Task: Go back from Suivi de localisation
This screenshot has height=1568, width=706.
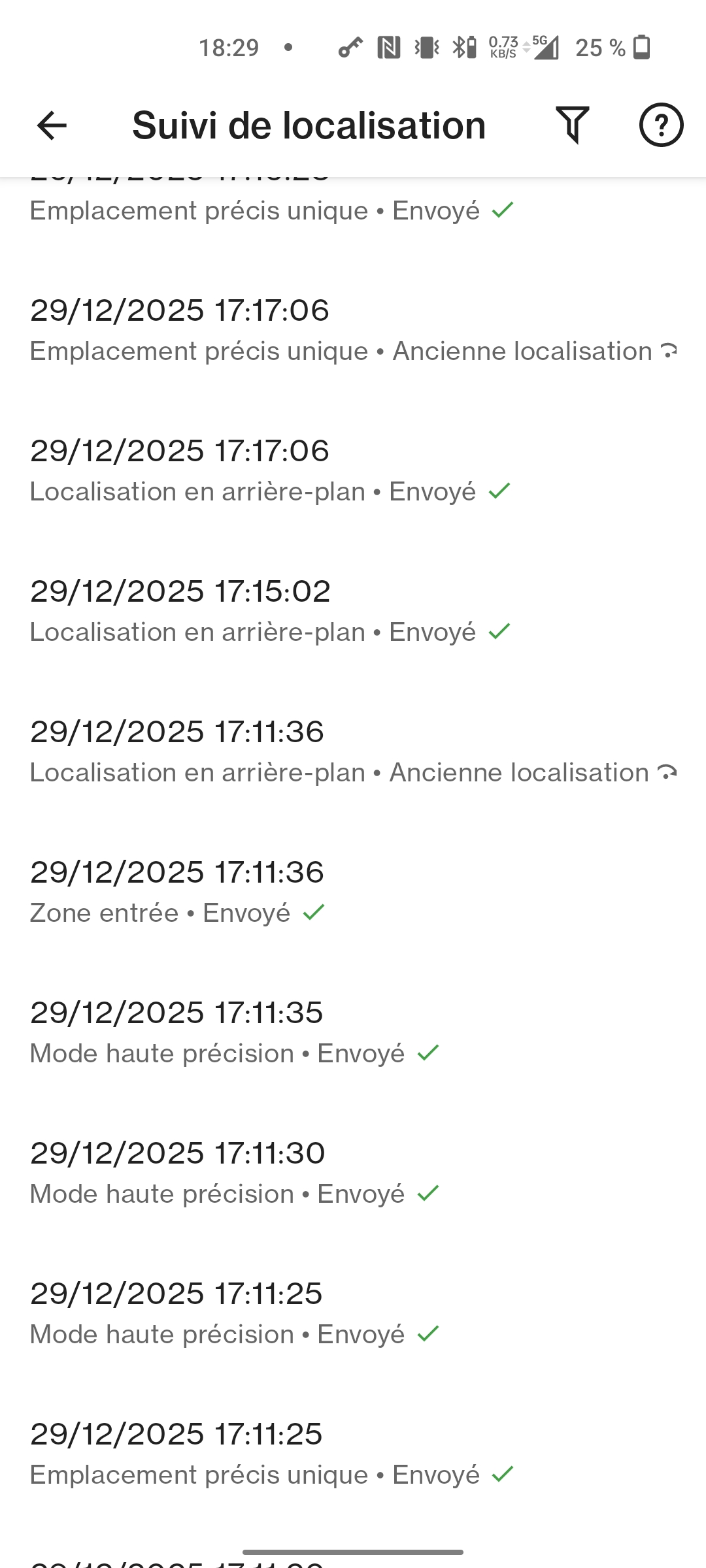Action: (52, 125)
